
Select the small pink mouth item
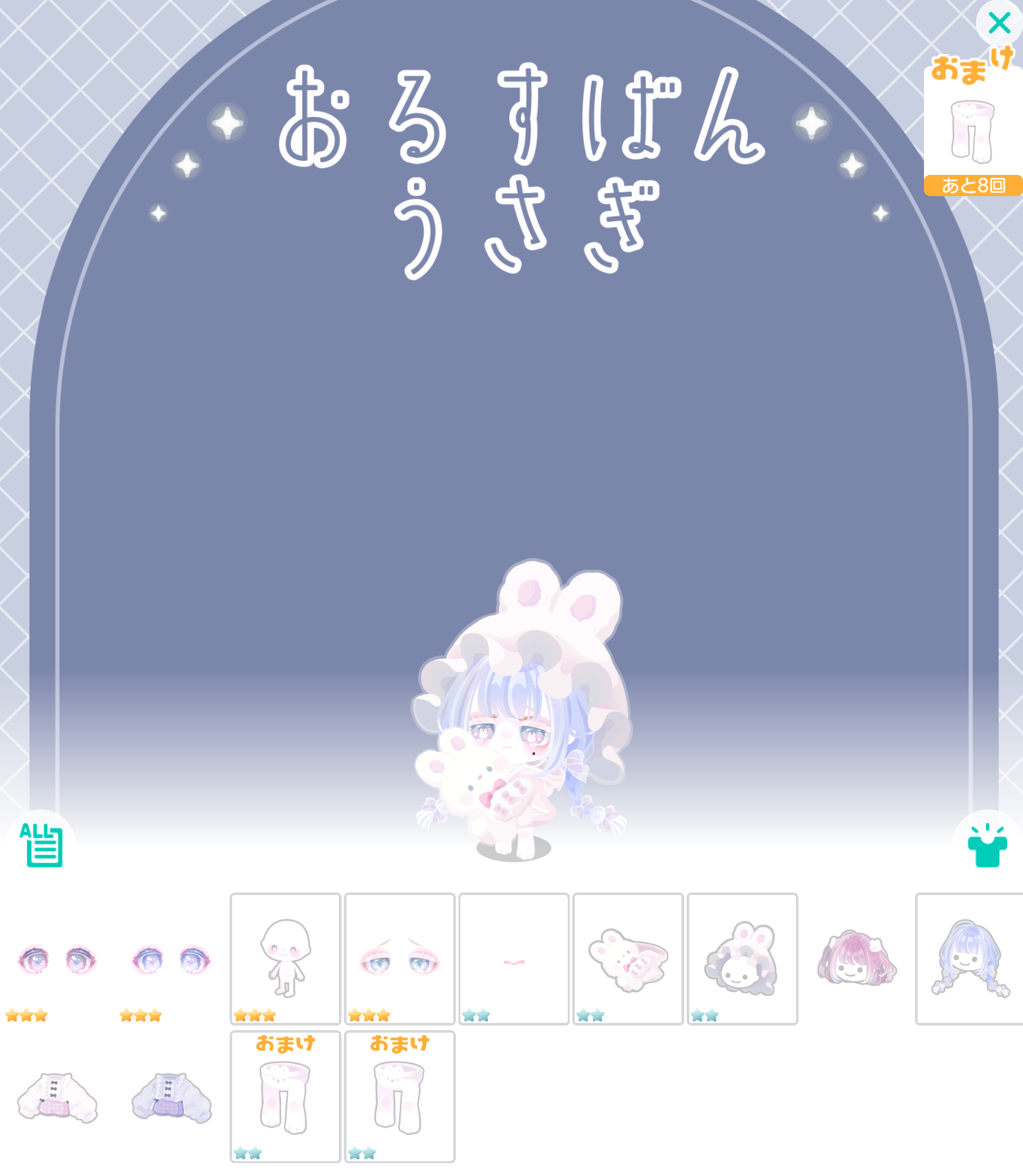coord(513,958)
